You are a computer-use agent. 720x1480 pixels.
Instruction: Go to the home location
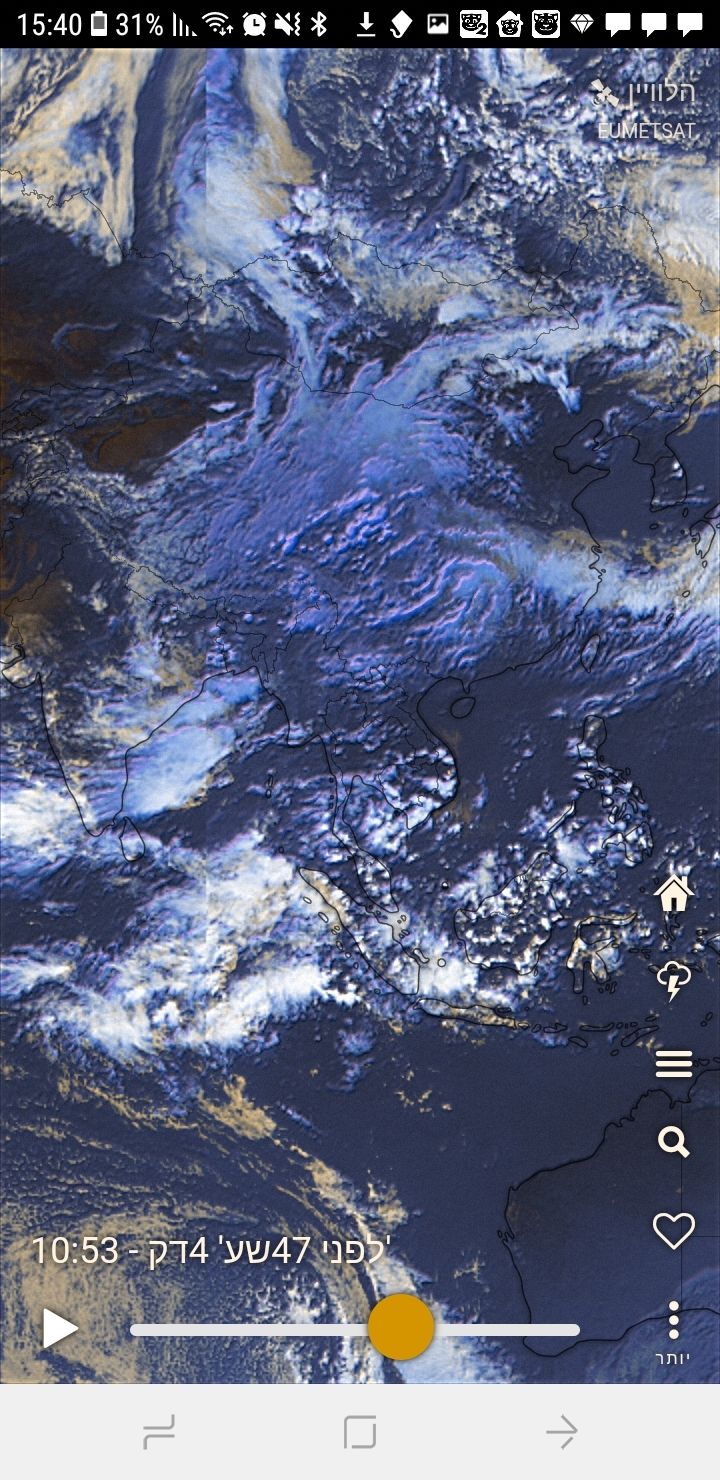(673, 893)
